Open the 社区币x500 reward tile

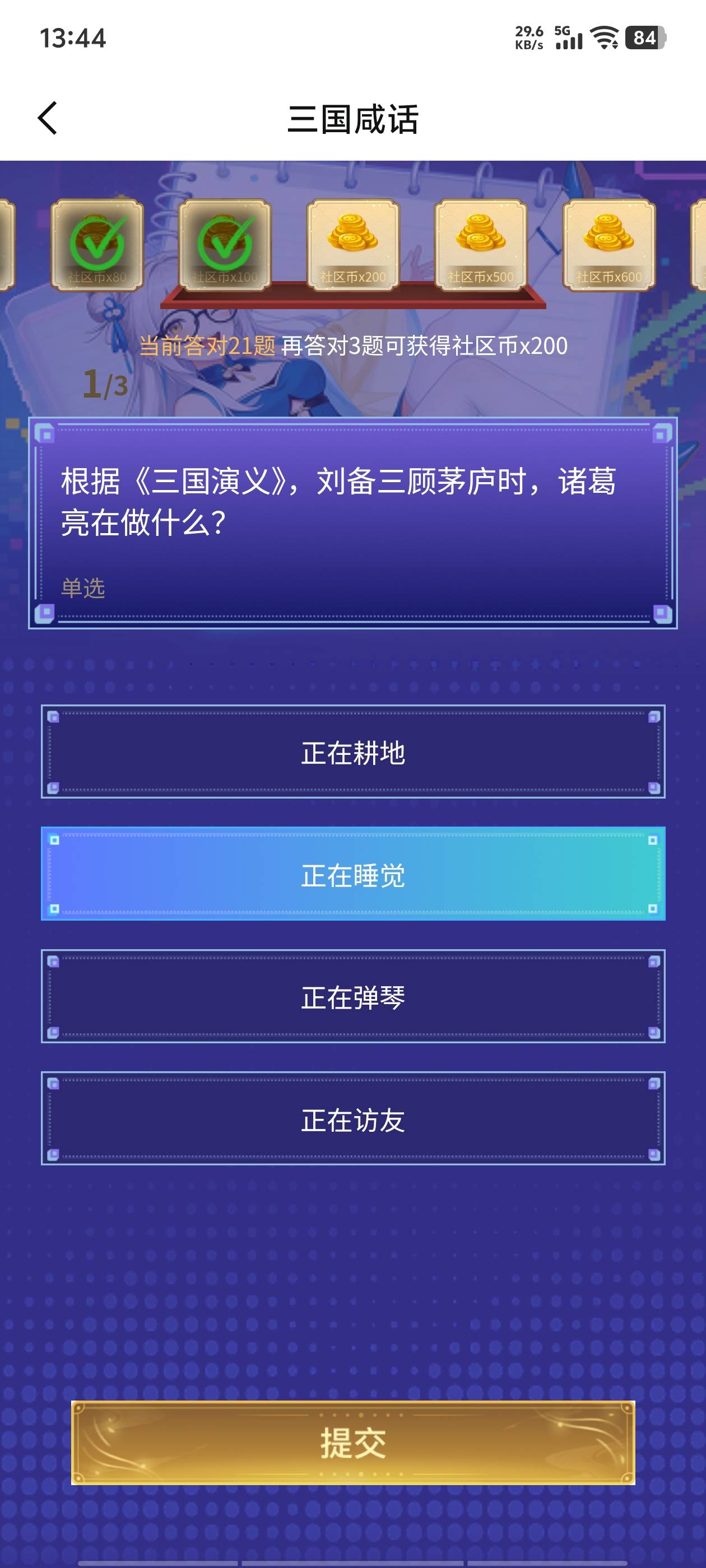(x=481, y=245)
